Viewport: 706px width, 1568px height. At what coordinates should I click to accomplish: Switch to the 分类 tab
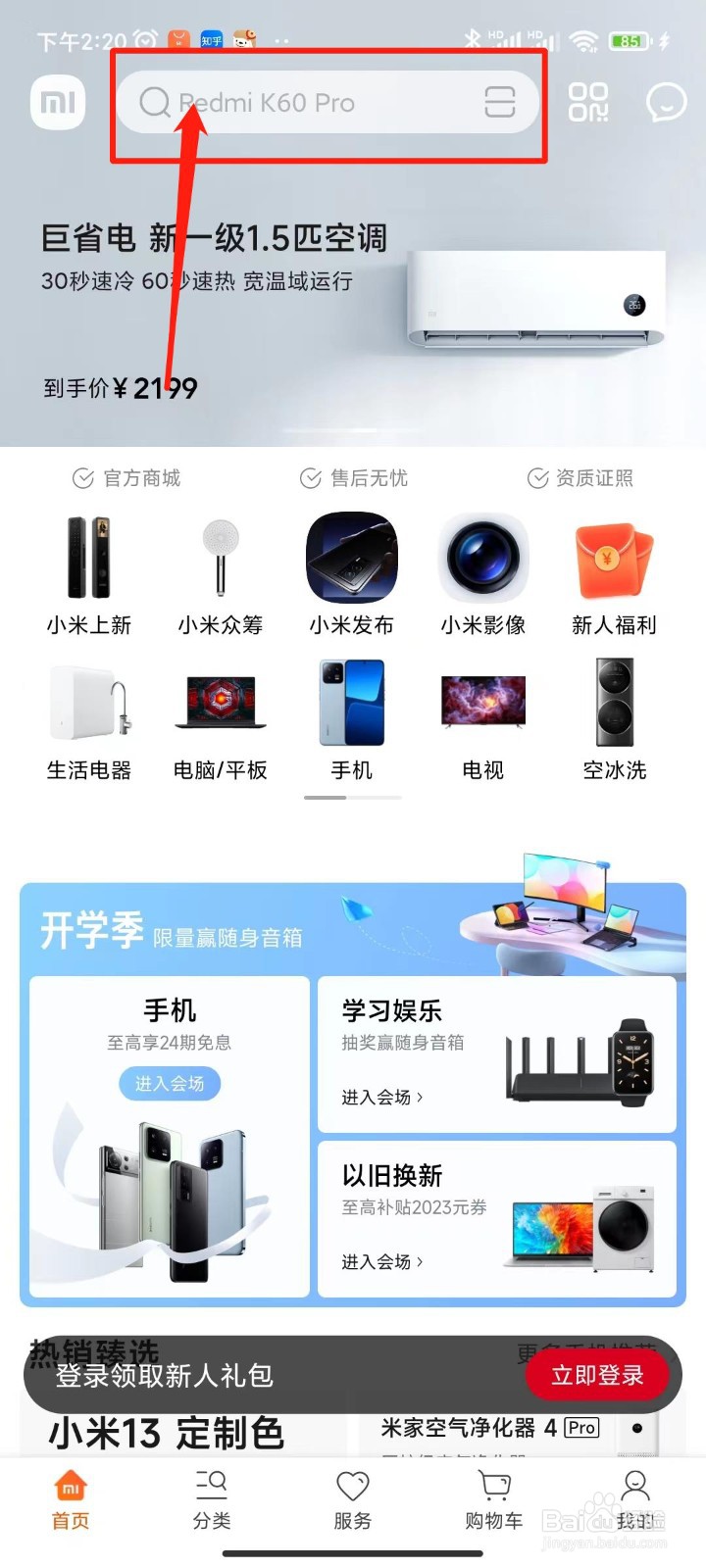[212, 1499]
